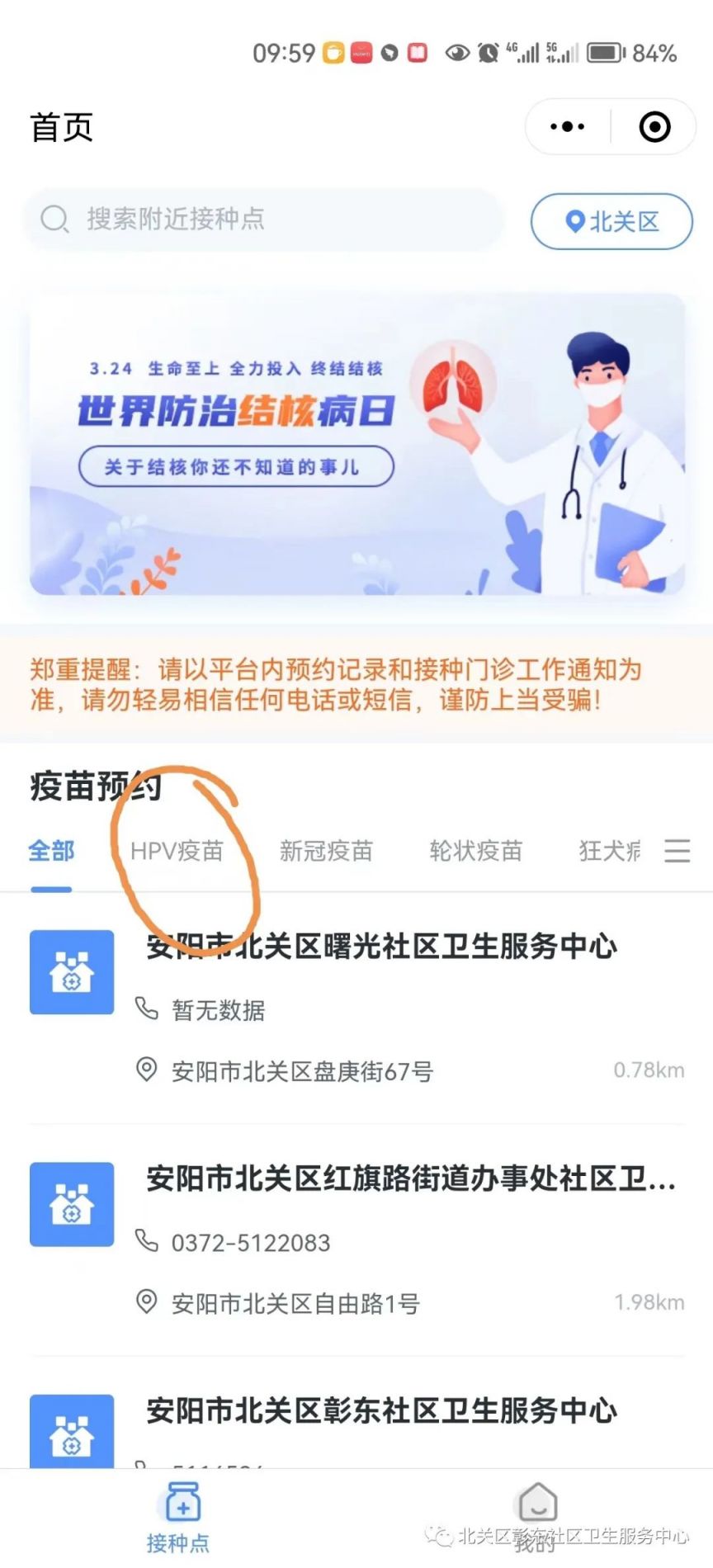The image size is (713, 1568).
Task: Open 红旗路街道办事处社区 vaccination site
Action: coord(410,1179)
